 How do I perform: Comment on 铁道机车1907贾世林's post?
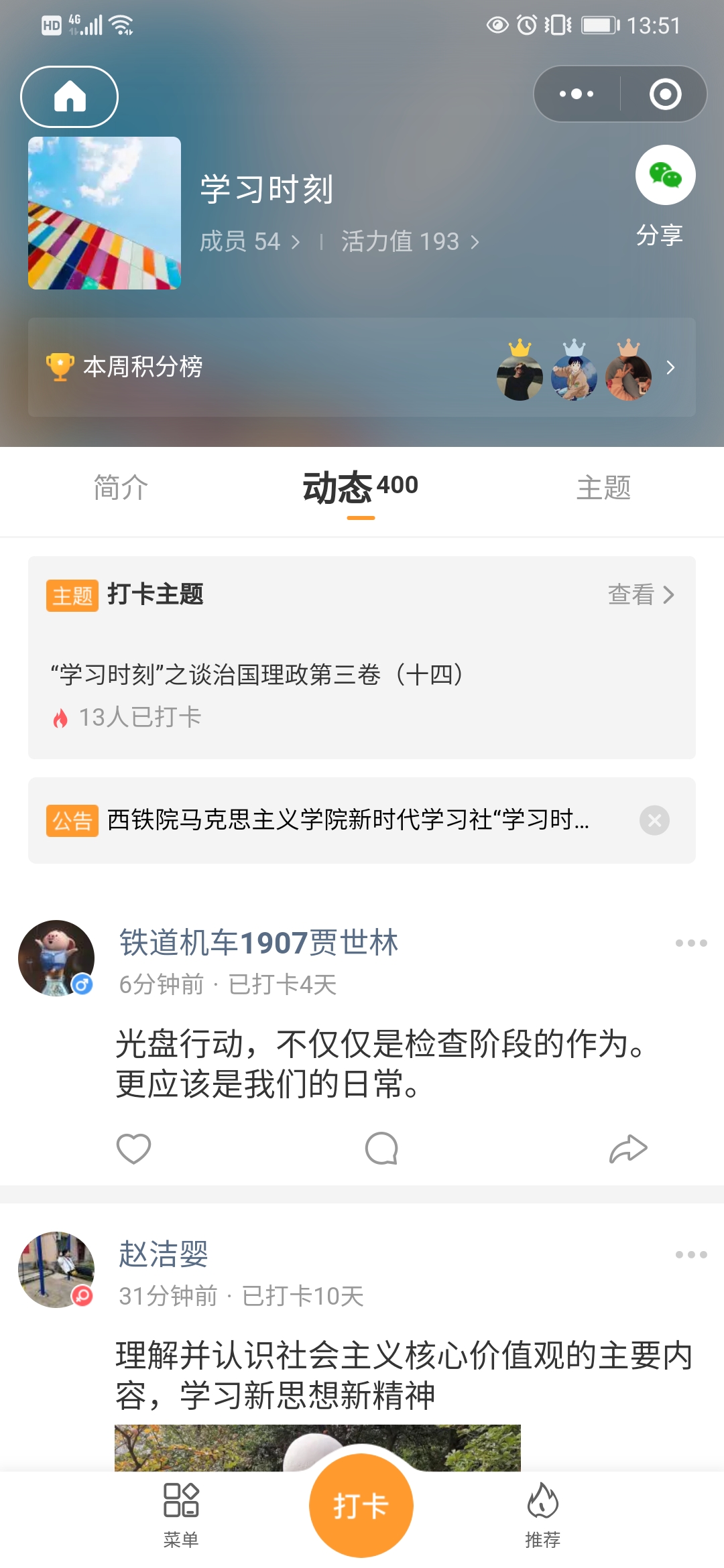(x=381, y=1149)
